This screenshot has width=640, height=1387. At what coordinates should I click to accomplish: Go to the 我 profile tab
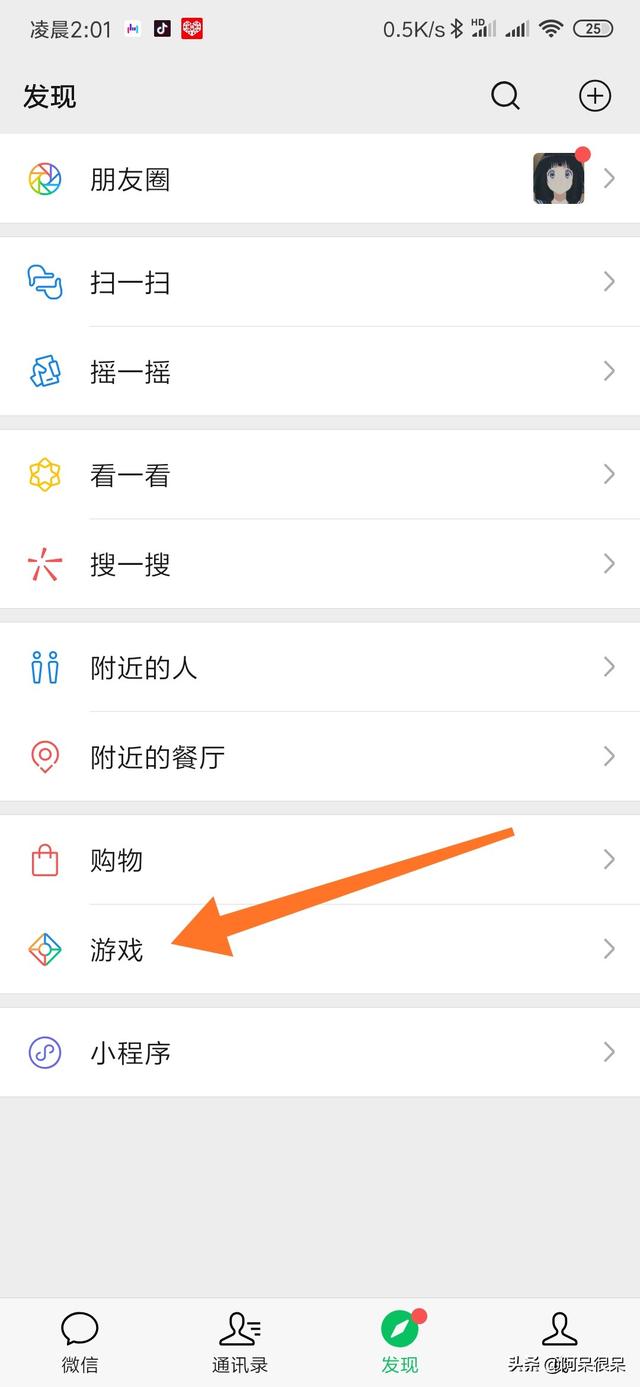(x=560, y=1342)
